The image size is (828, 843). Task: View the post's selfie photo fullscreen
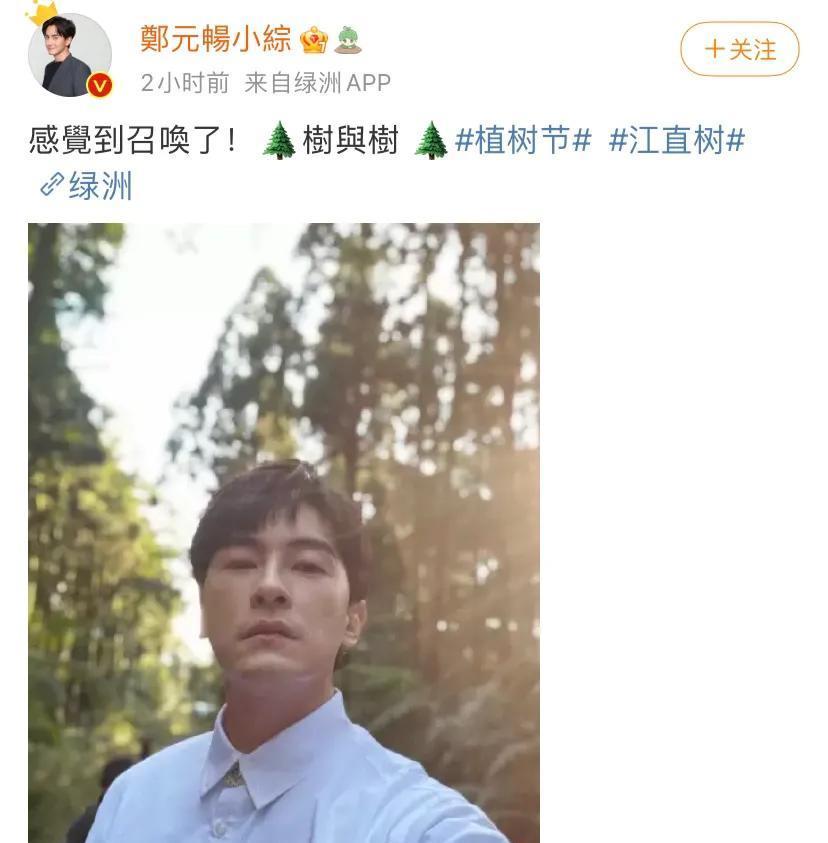click(x=283, y=532)
